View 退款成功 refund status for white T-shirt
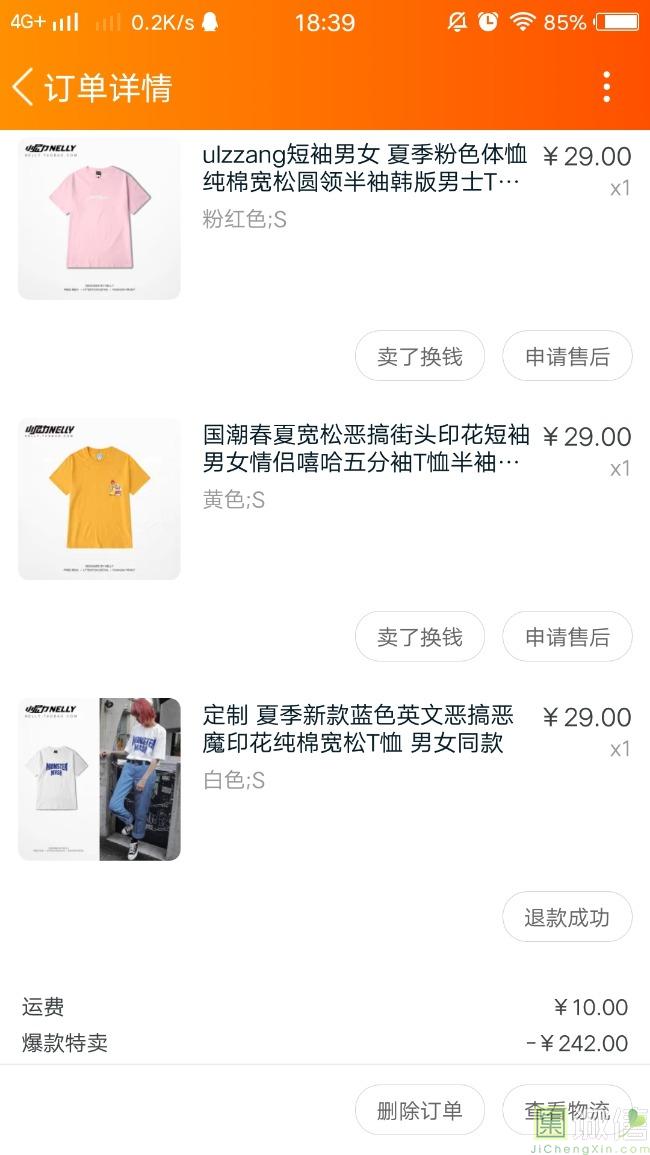650x1155 pixels. pos(567,917)
